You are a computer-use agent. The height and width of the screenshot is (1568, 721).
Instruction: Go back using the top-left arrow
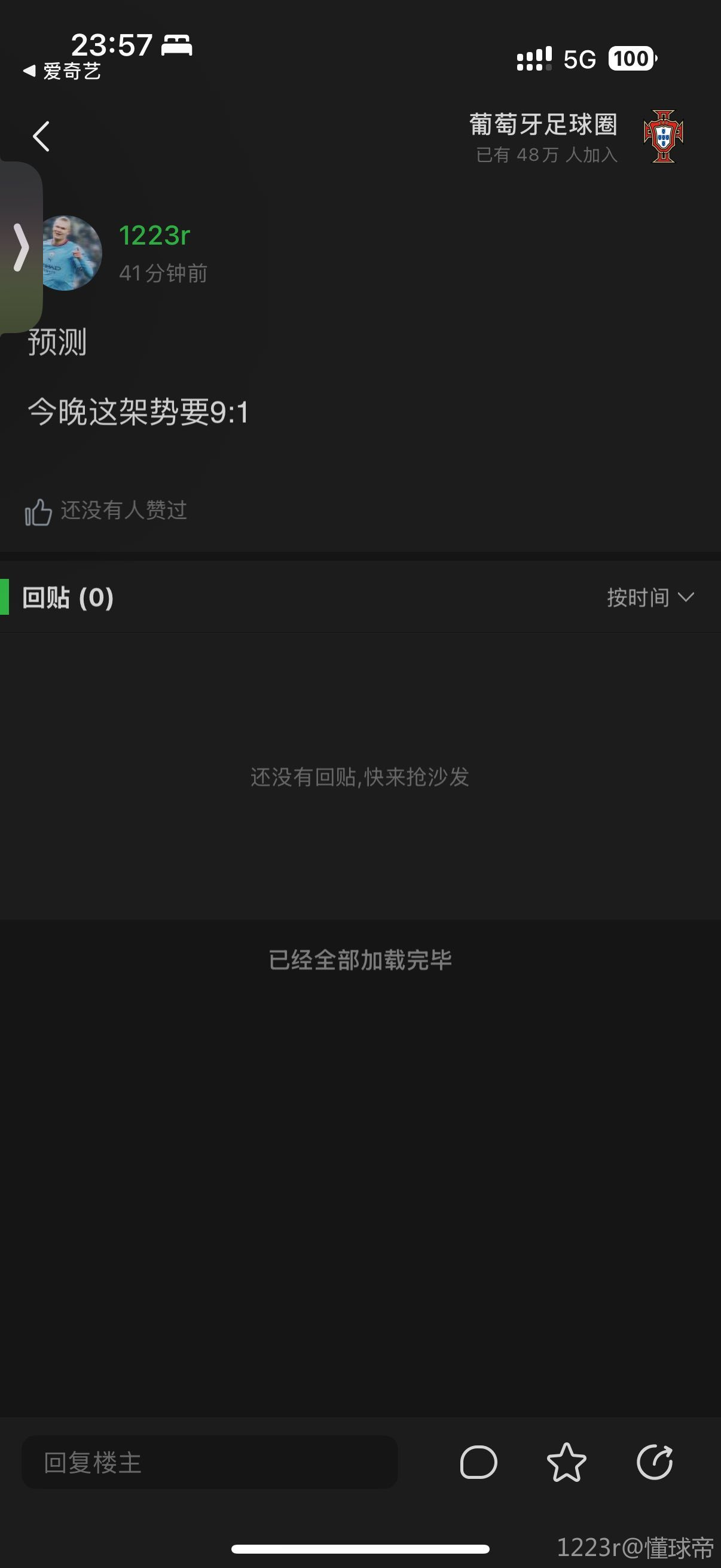coord(41,136)
